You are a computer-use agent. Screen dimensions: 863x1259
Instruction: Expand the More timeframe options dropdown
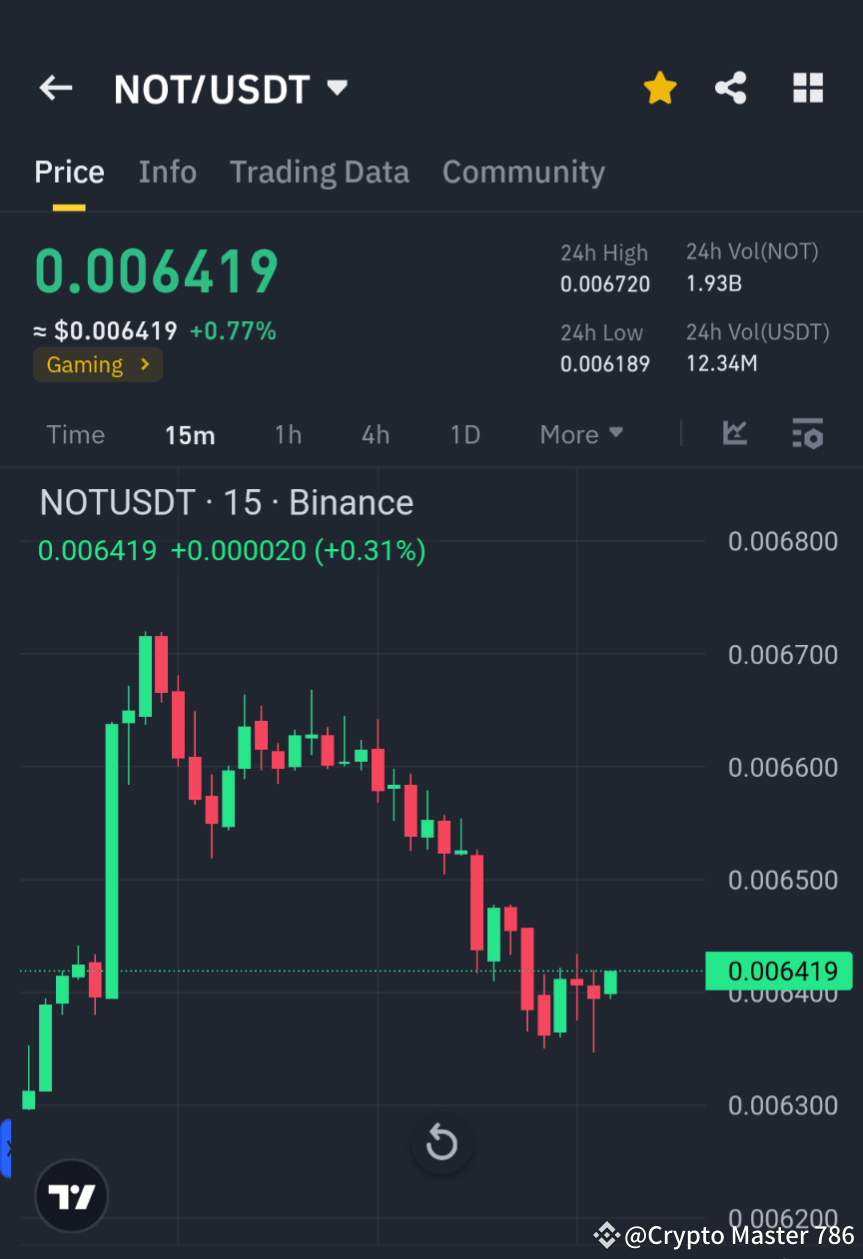click(581, 434)
